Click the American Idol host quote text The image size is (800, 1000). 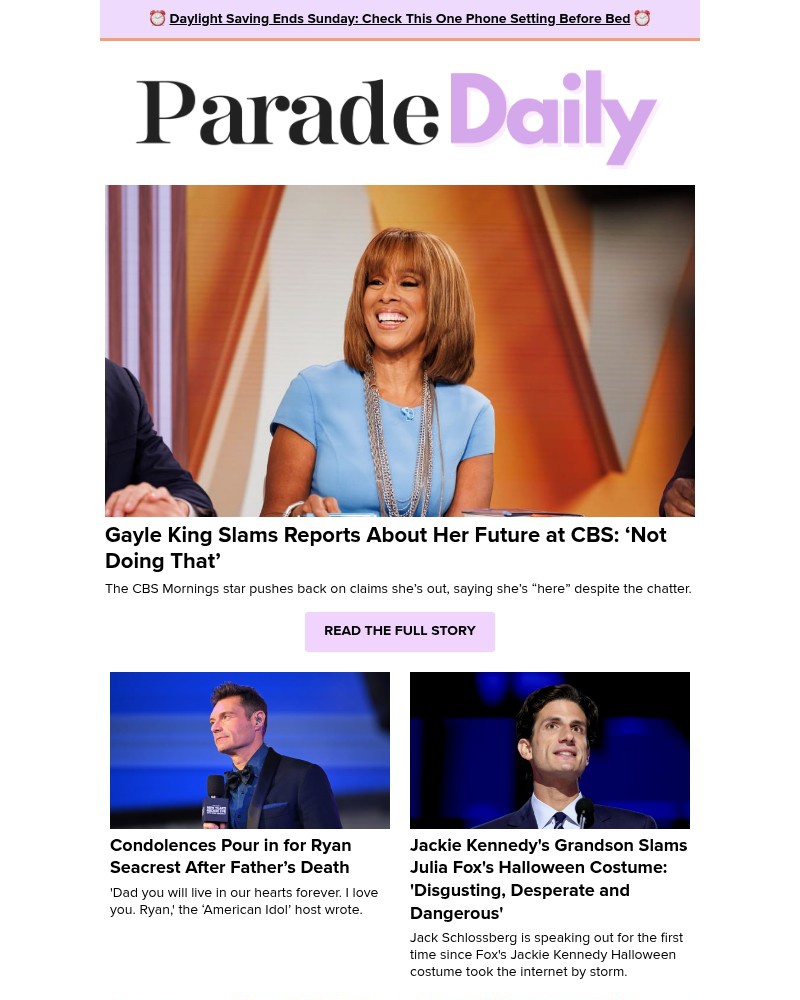[x=244, y=901]
